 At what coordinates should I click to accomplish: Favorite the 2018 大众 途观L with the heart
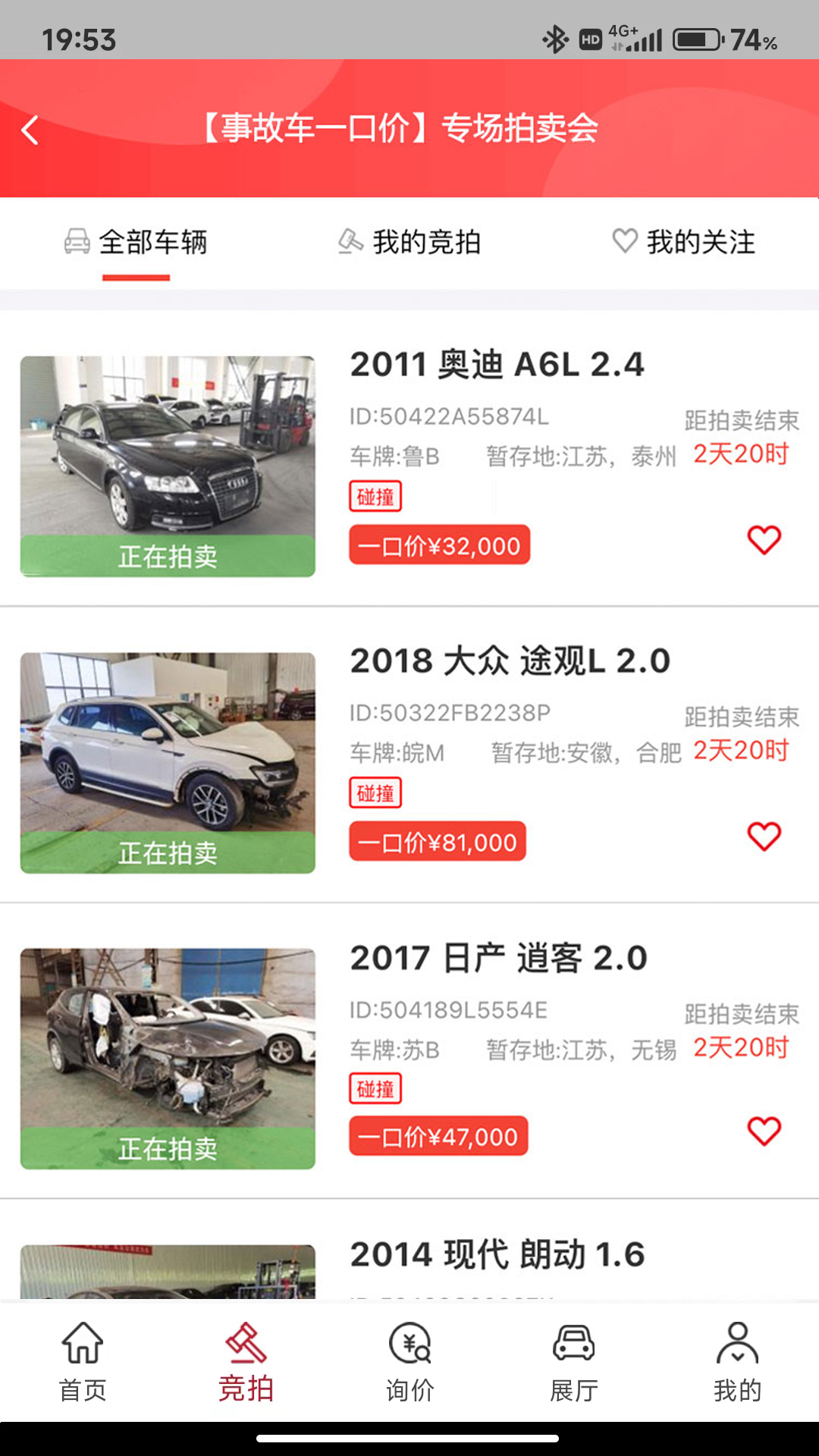point(764,837)
